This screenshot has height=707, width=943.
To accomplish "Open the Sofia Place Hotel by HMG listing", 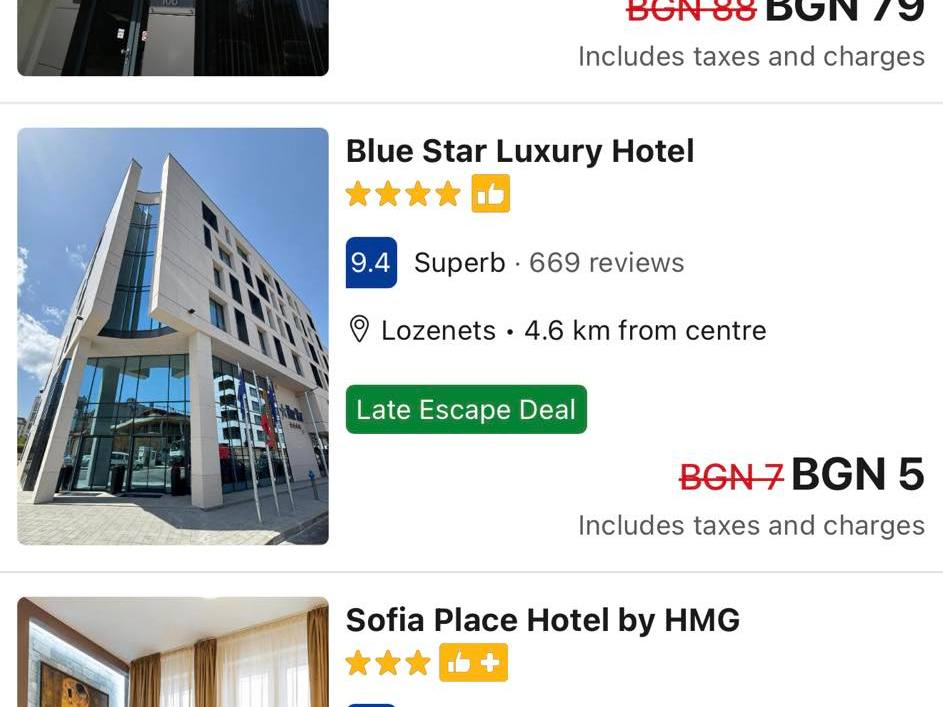I will coord(542,621).
